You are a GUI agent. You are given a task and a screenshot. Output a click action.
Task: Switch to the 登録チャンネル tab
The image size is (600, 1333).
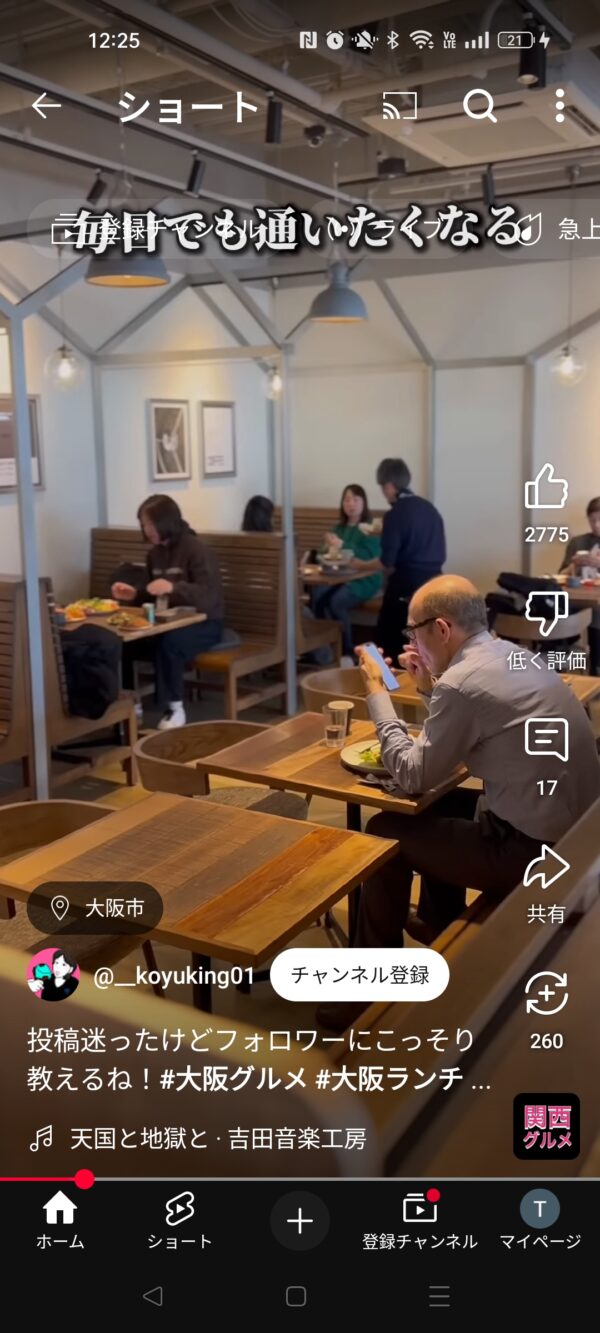(x=419, y=1221)
